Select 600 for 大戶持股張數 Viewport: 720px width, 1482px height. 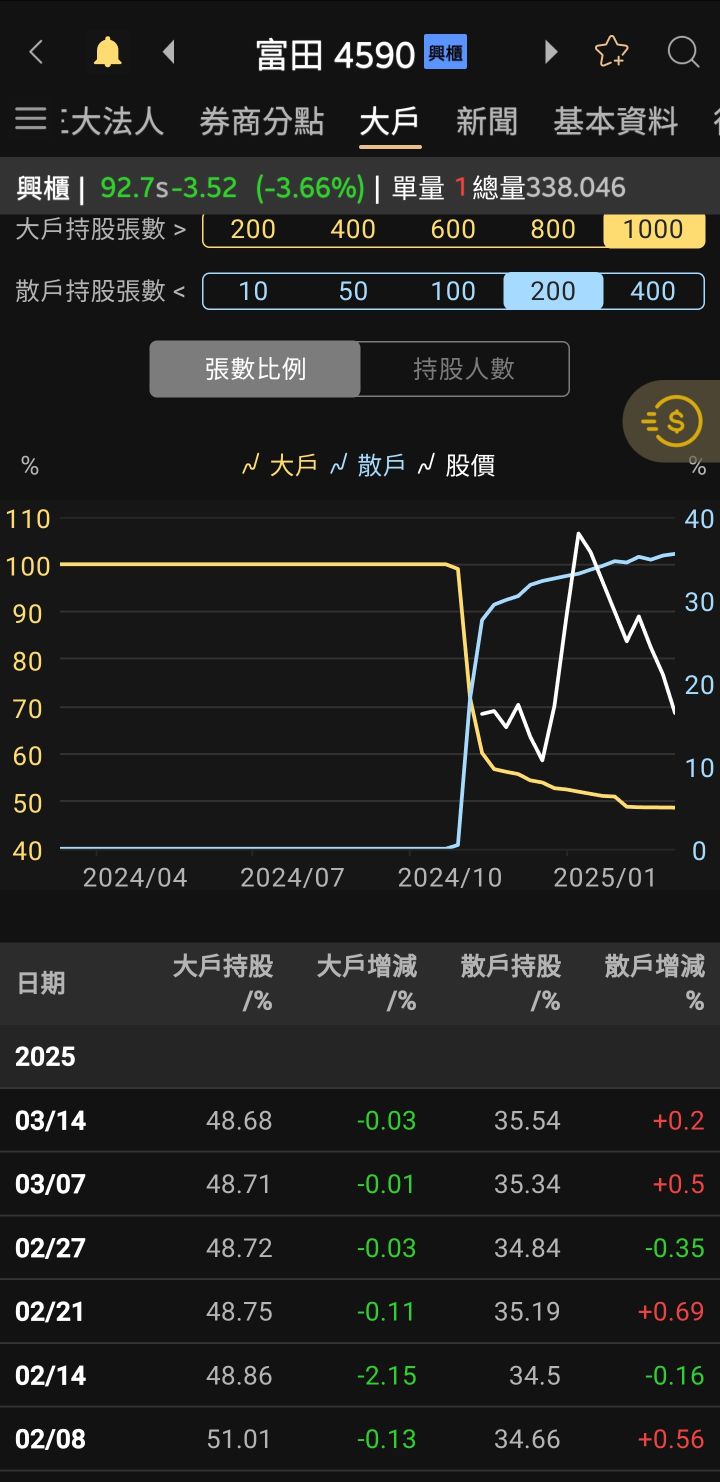click(453, 230)
